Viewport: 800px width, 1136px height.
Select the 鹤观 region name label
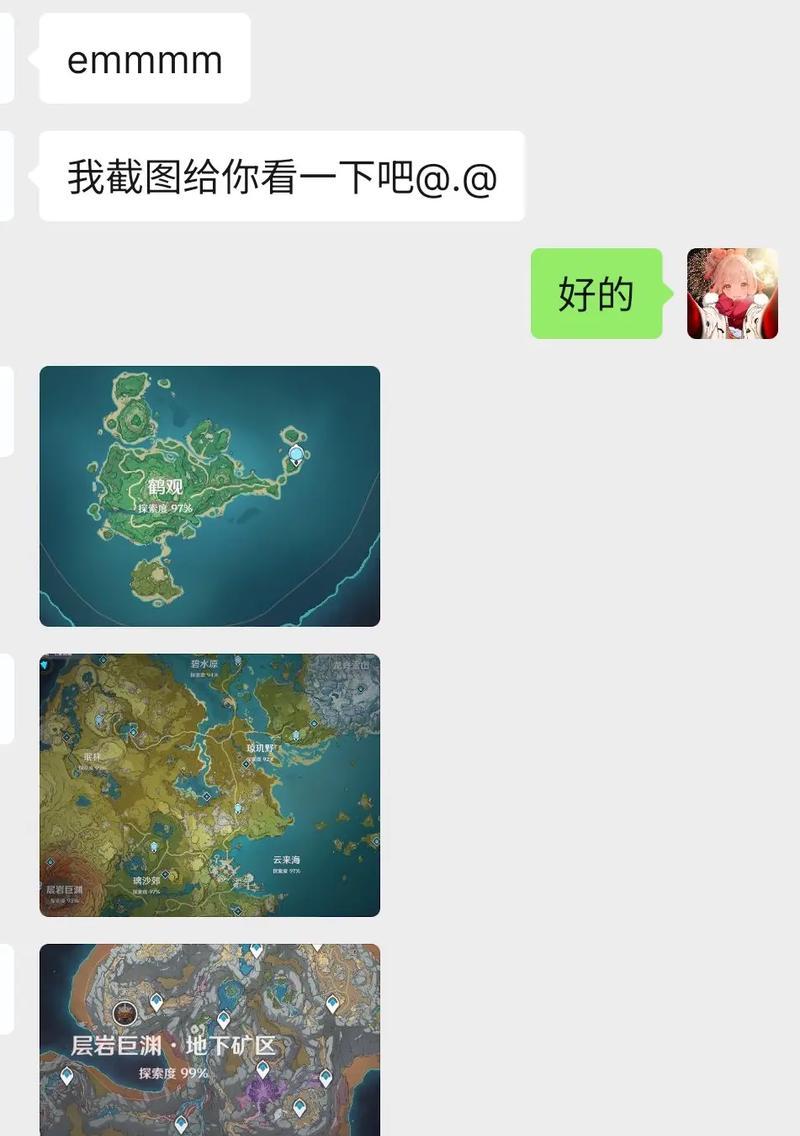(167, 487)
